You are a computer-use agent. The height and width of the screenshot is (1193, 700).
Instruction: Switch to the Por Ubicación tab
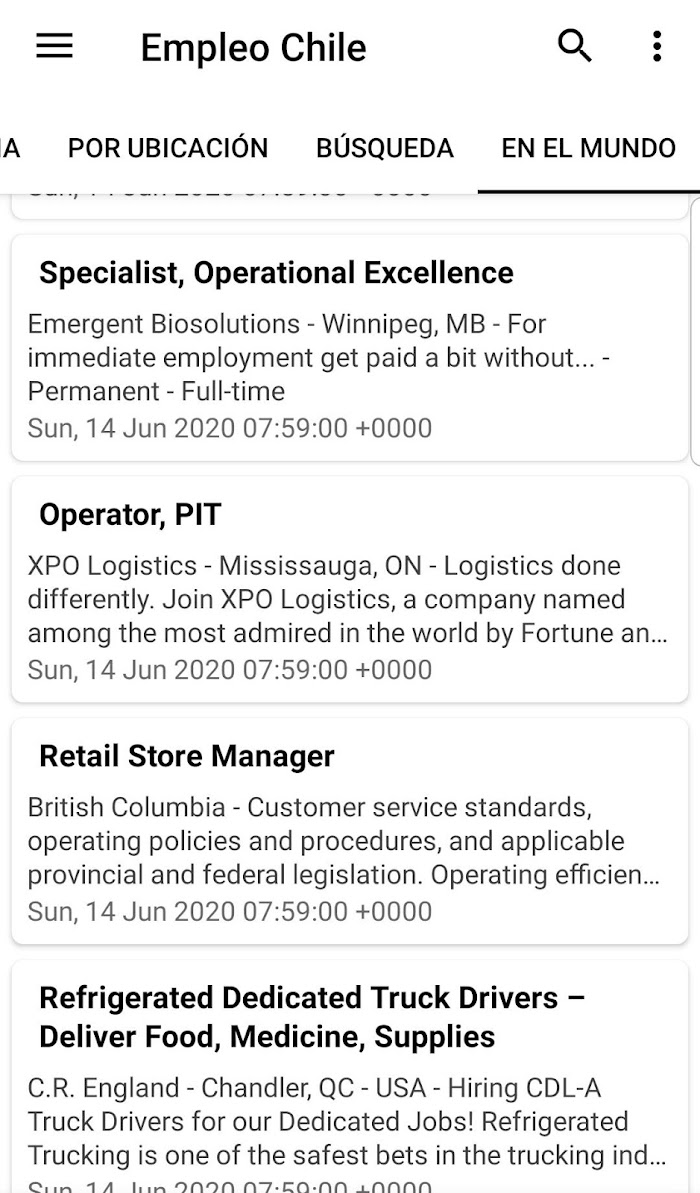coord(168,148)
